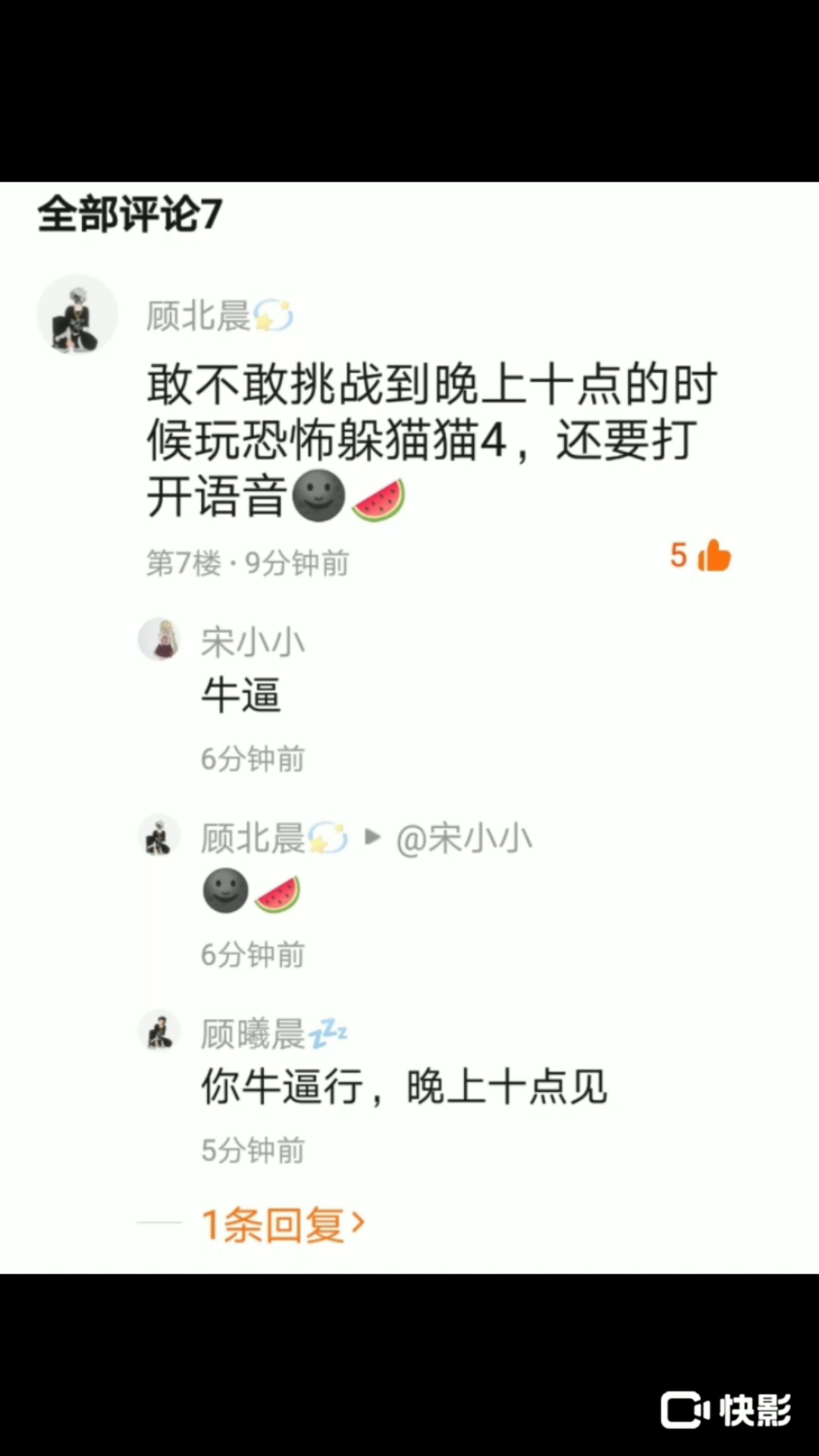
Task: Open 顾曦晨's profile avatar
Action: tap(159, 1031)
